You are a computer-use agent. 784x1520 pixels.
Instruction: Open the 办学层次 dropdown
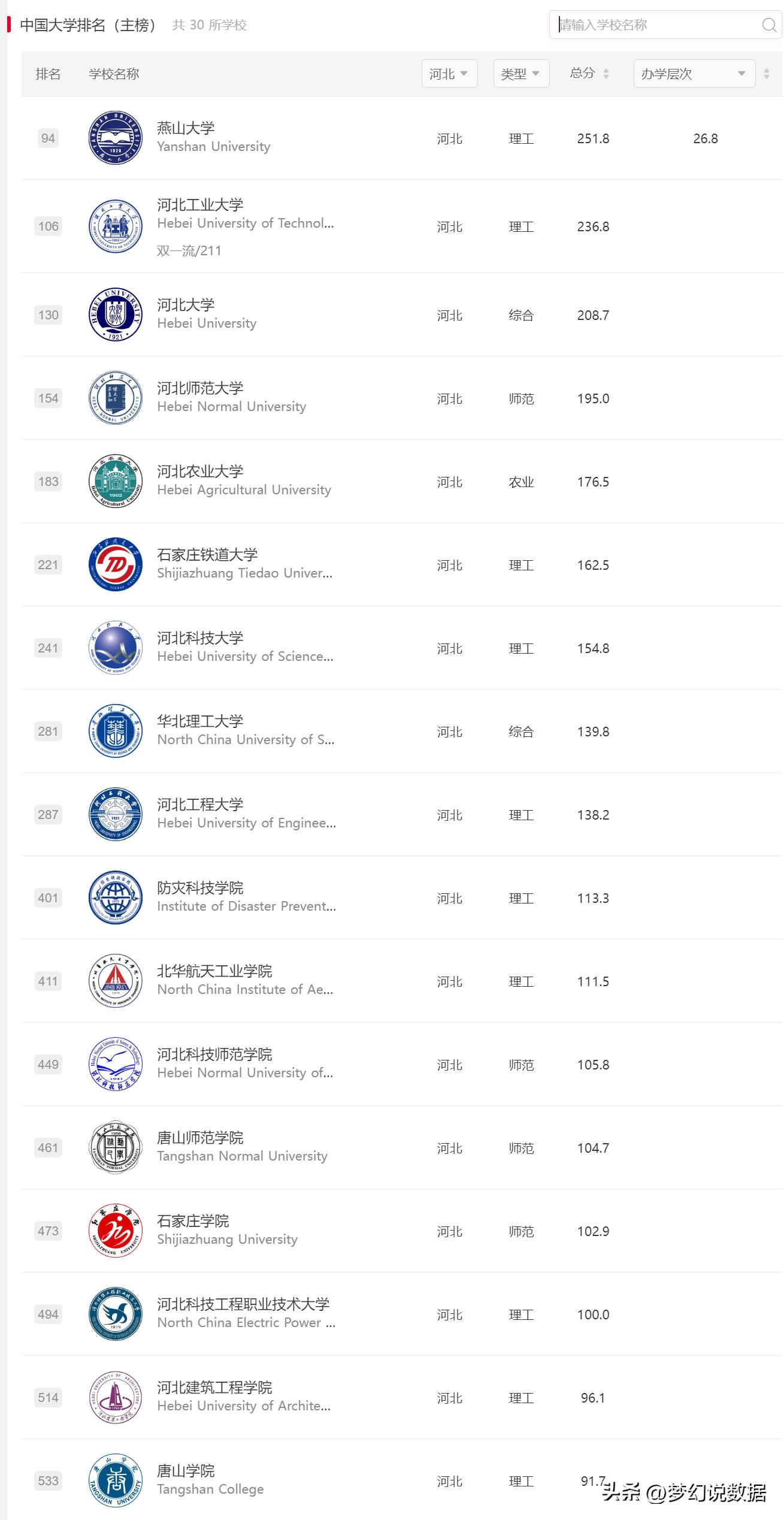694,74
